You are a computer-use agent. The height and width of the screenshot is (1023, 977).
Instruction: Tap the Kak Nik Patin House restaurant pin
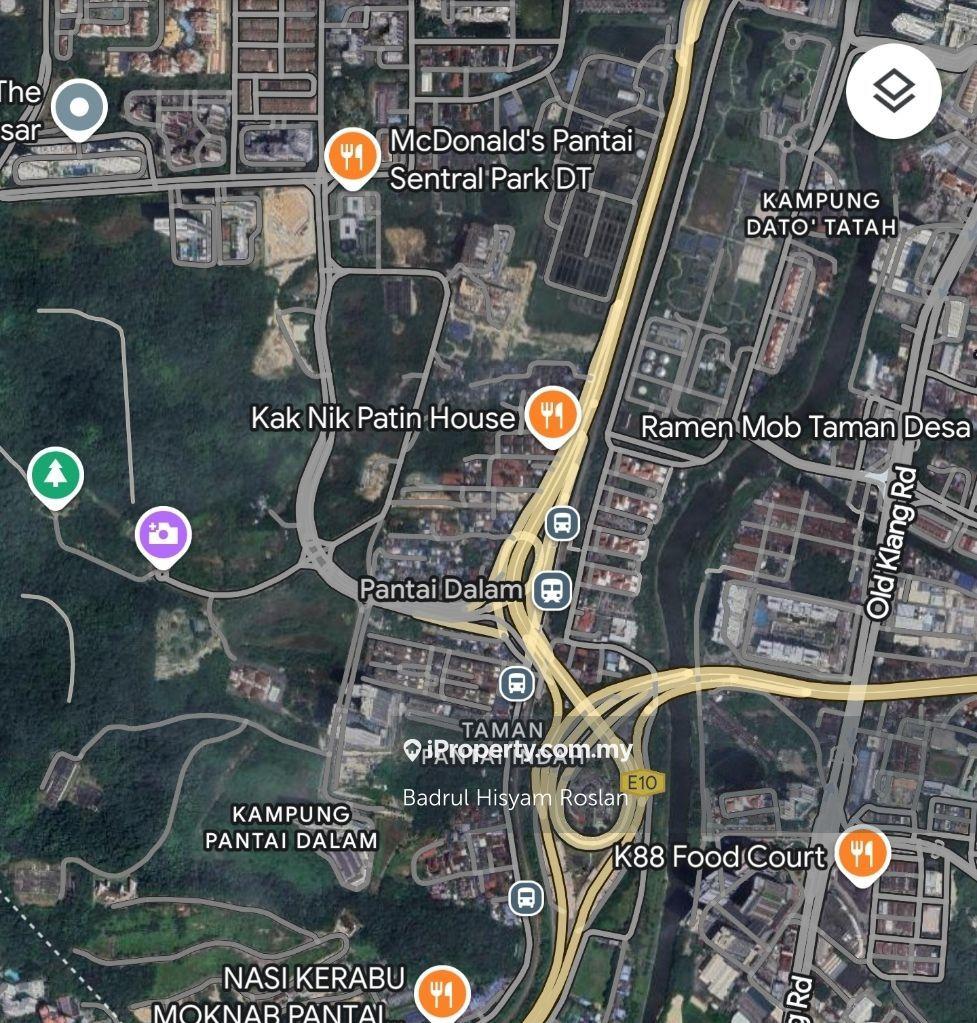[x=552, y=415]
